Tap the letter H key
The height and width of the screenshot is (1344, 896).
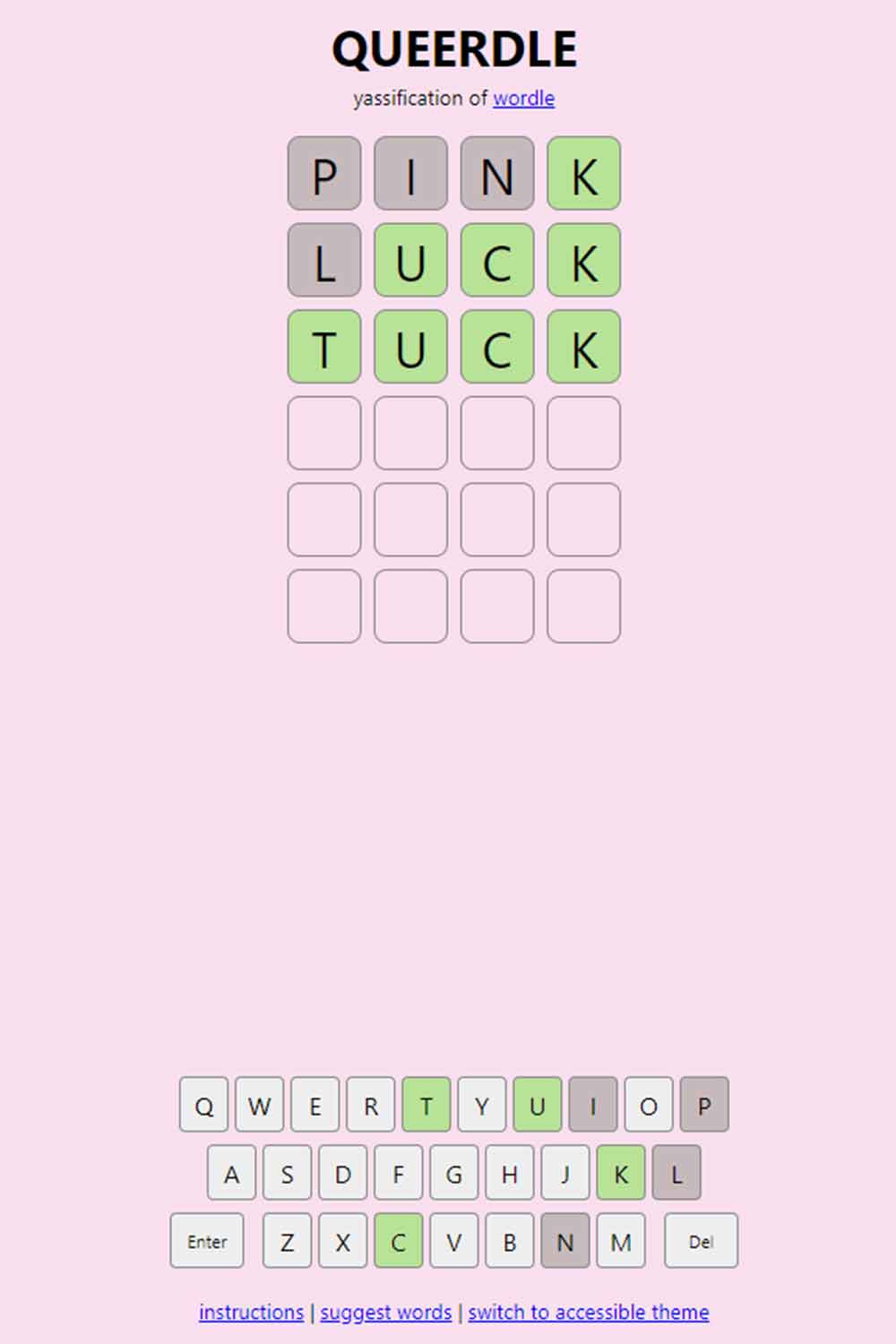(510, 1173)
